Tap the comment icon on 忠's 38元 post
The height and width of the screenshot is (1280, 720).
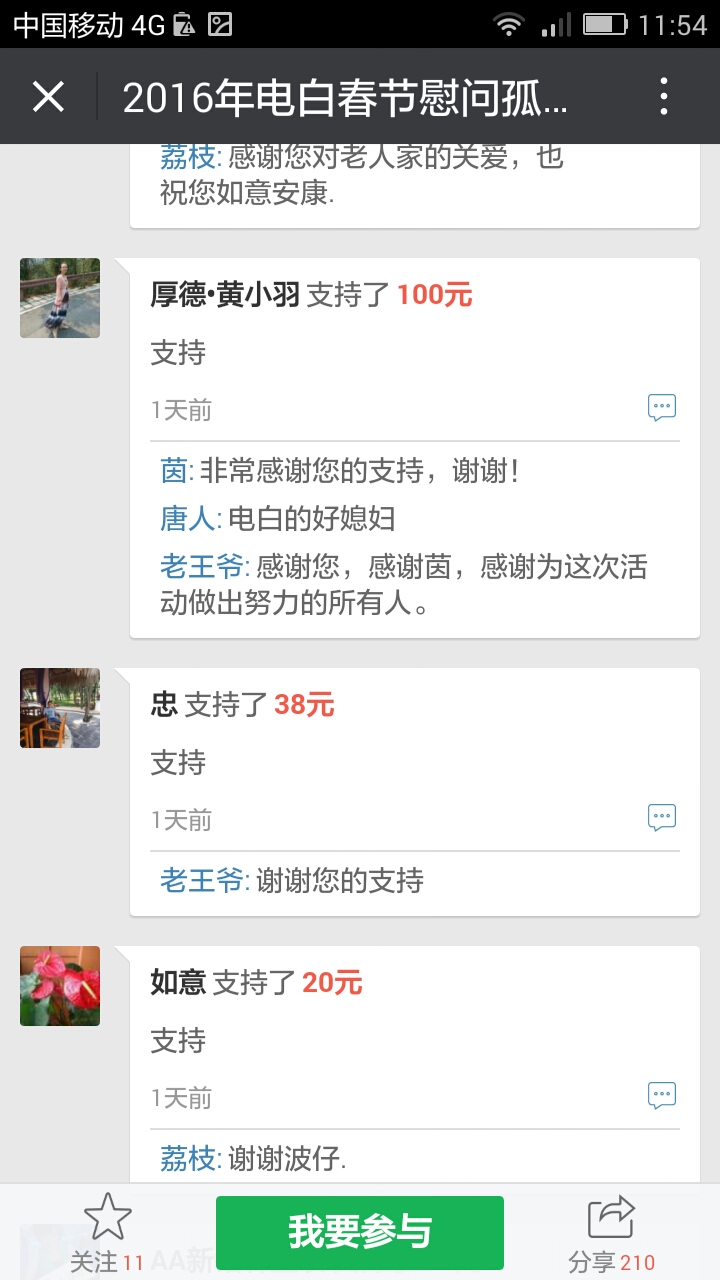pyautogui.click(x=662, y=817)
